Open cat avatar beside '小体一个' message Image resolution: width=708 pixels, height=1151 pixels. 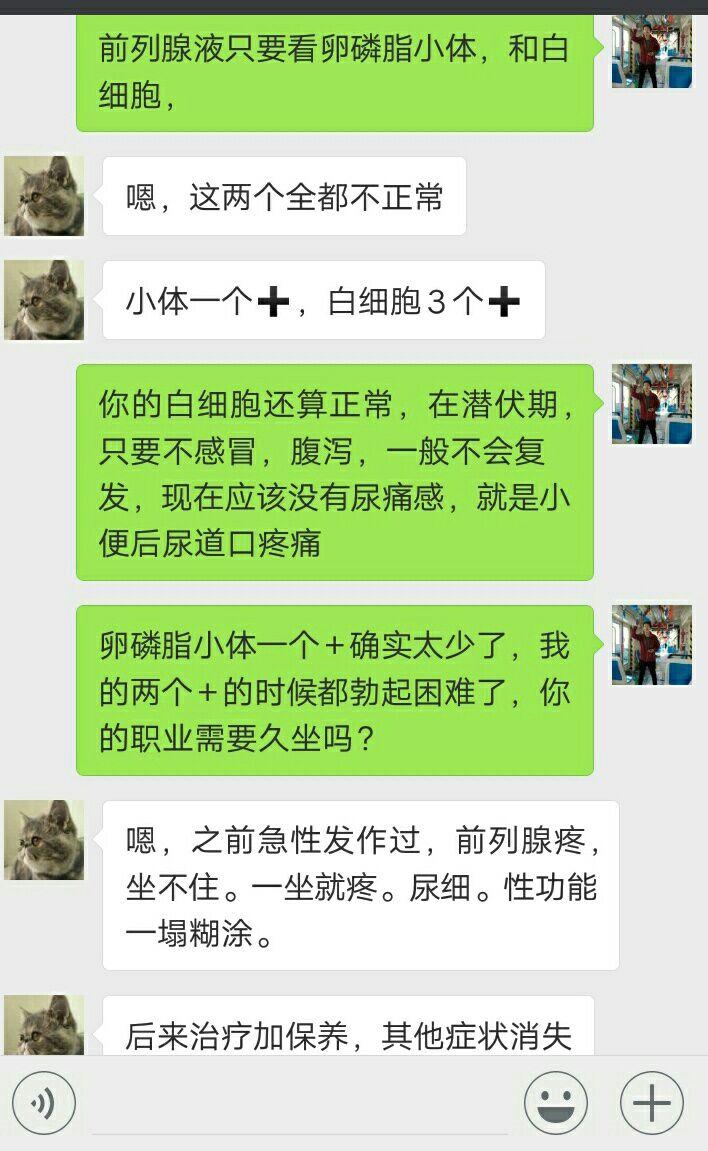[44, 300]
